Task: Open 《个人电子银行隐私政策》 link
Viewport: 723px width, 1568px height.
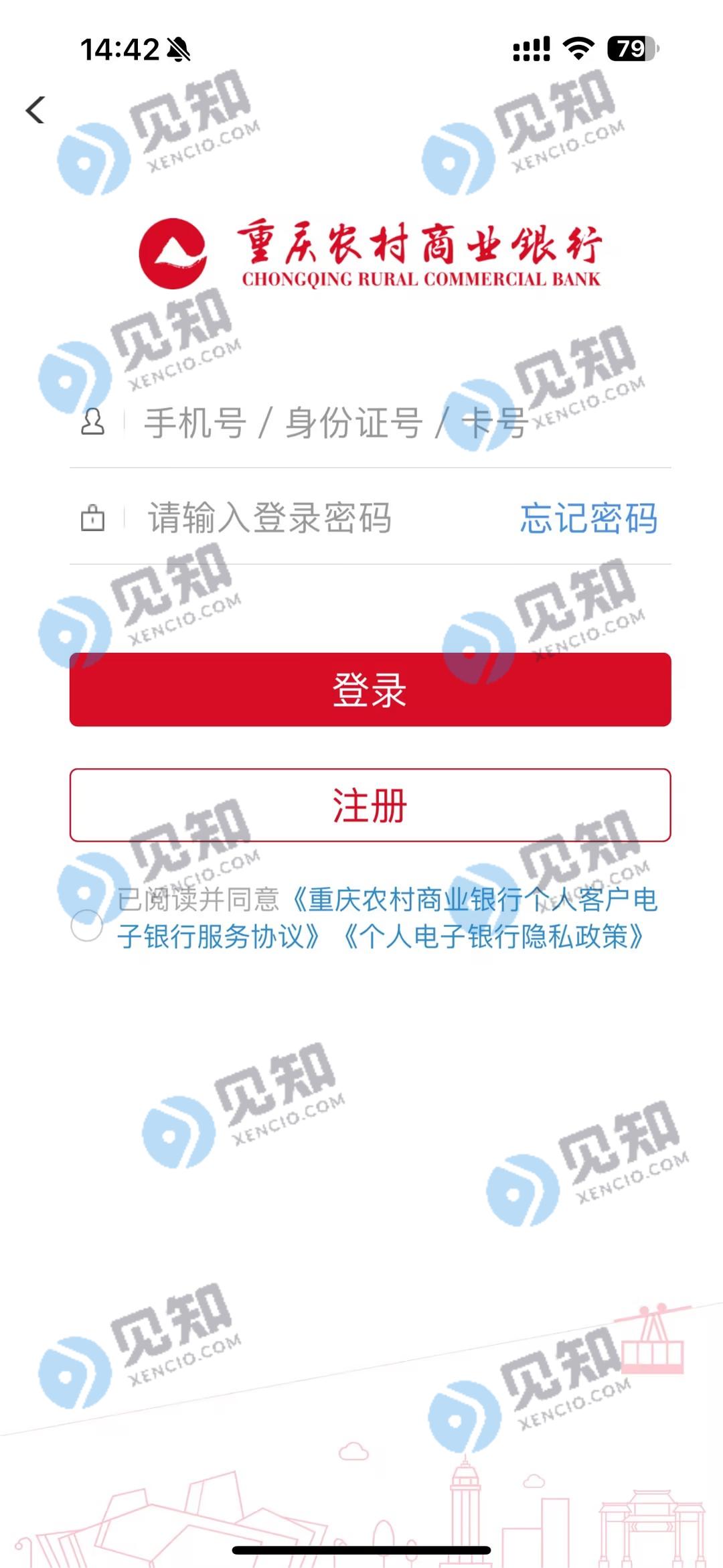Action: click(x=494, y=936)
